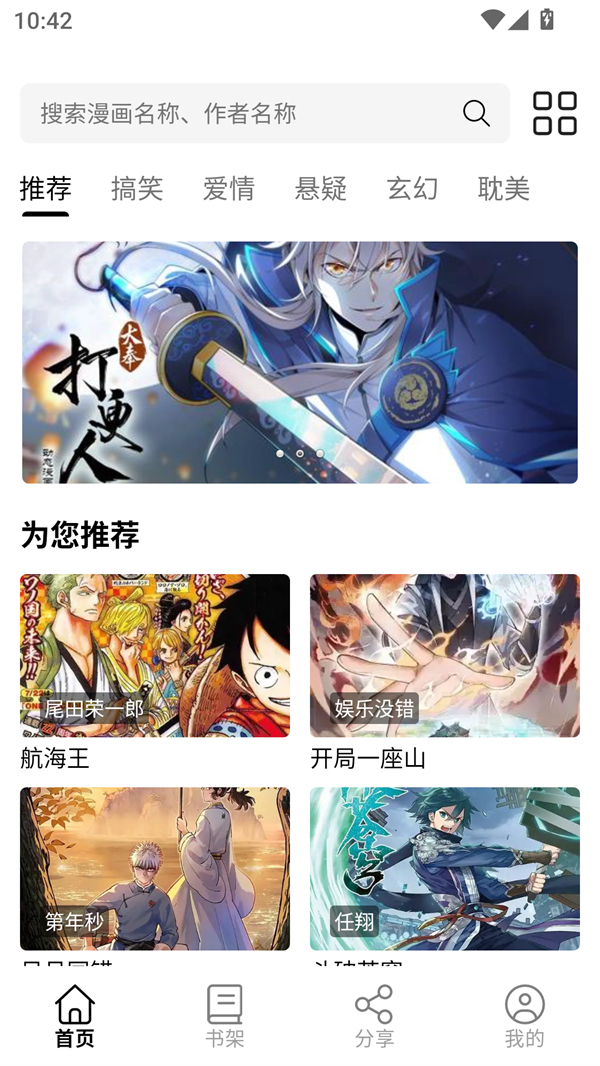Tap the search field for manga titles
Screen dimensions: 600x1066
(x=240, y=113)
